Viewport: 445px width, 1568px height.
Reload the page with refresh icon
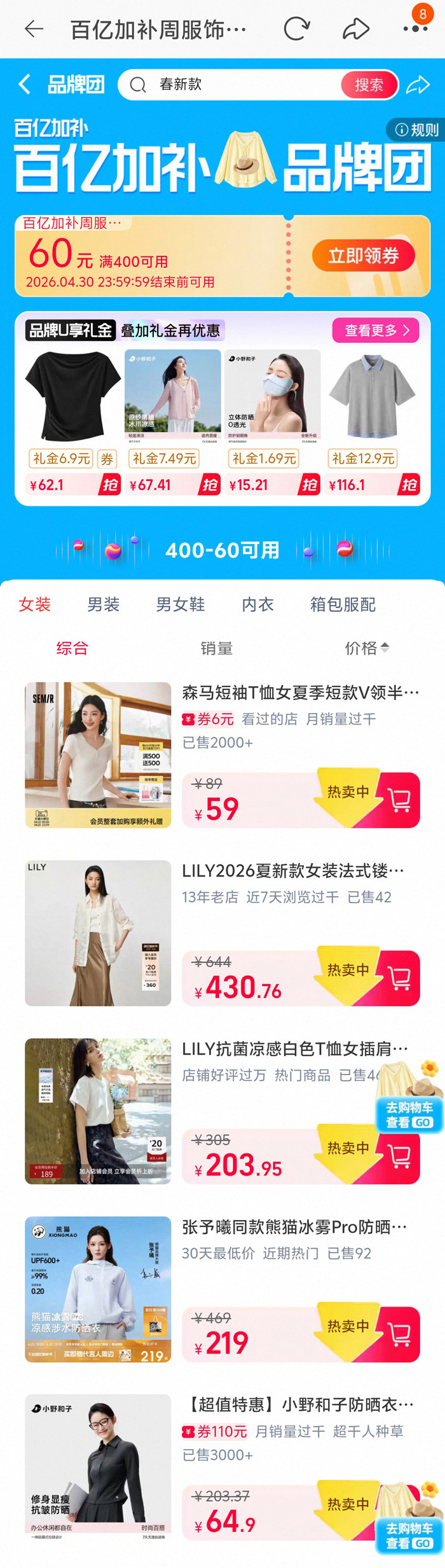point(296,29)
